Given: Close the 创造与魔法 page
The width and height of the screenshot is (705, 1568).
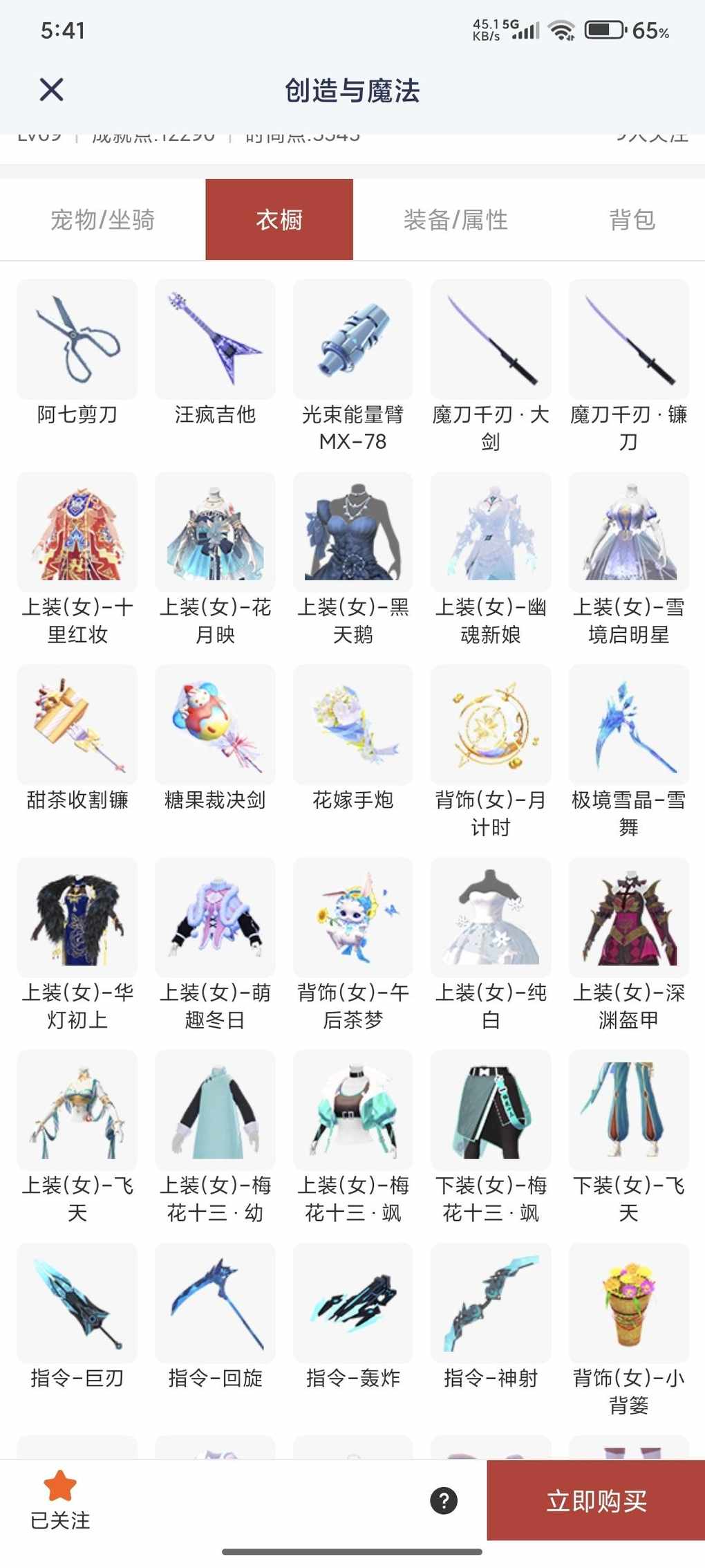Looking at the screenshot, I should 51,90.
